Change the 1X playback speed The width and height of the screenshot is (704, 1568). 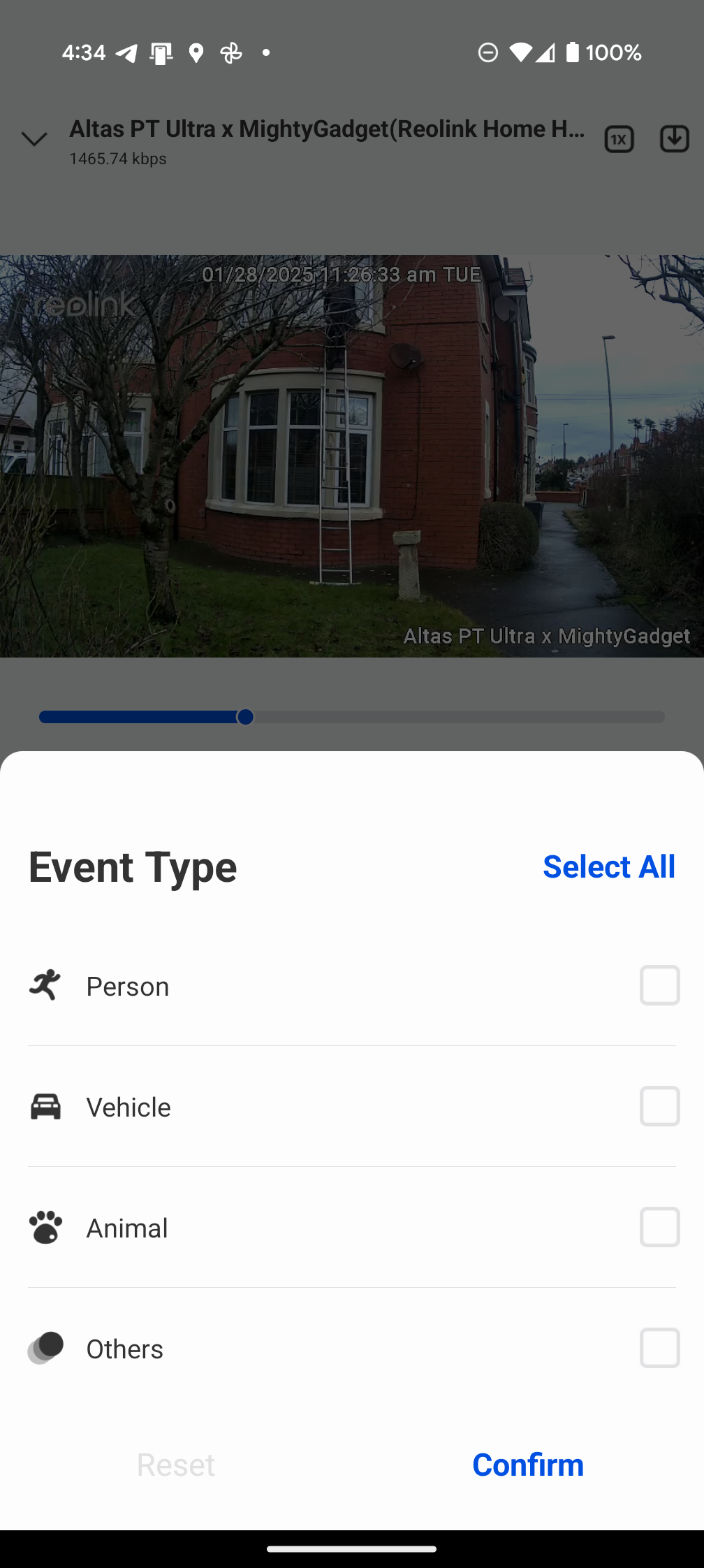pos(619,139)
